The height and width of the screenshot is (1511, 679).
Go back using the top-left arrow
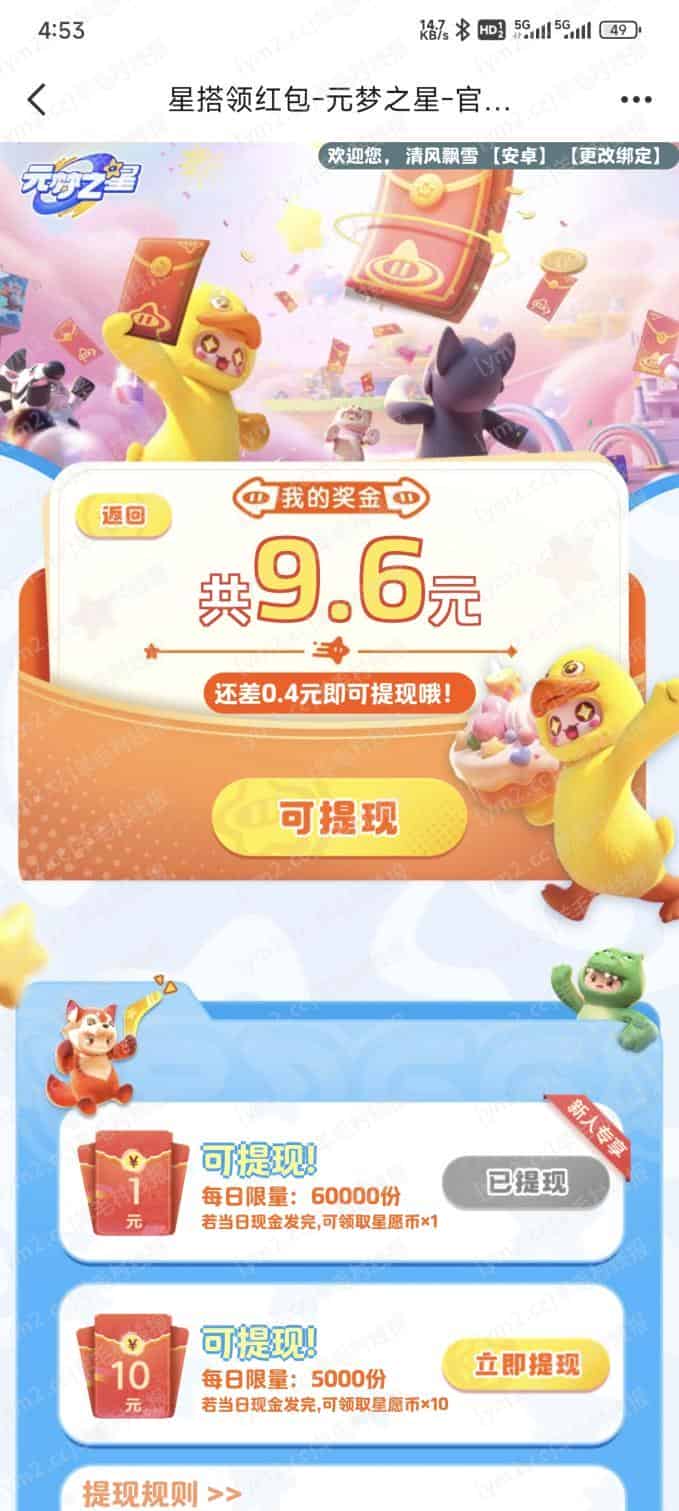[x=37, y=100]
